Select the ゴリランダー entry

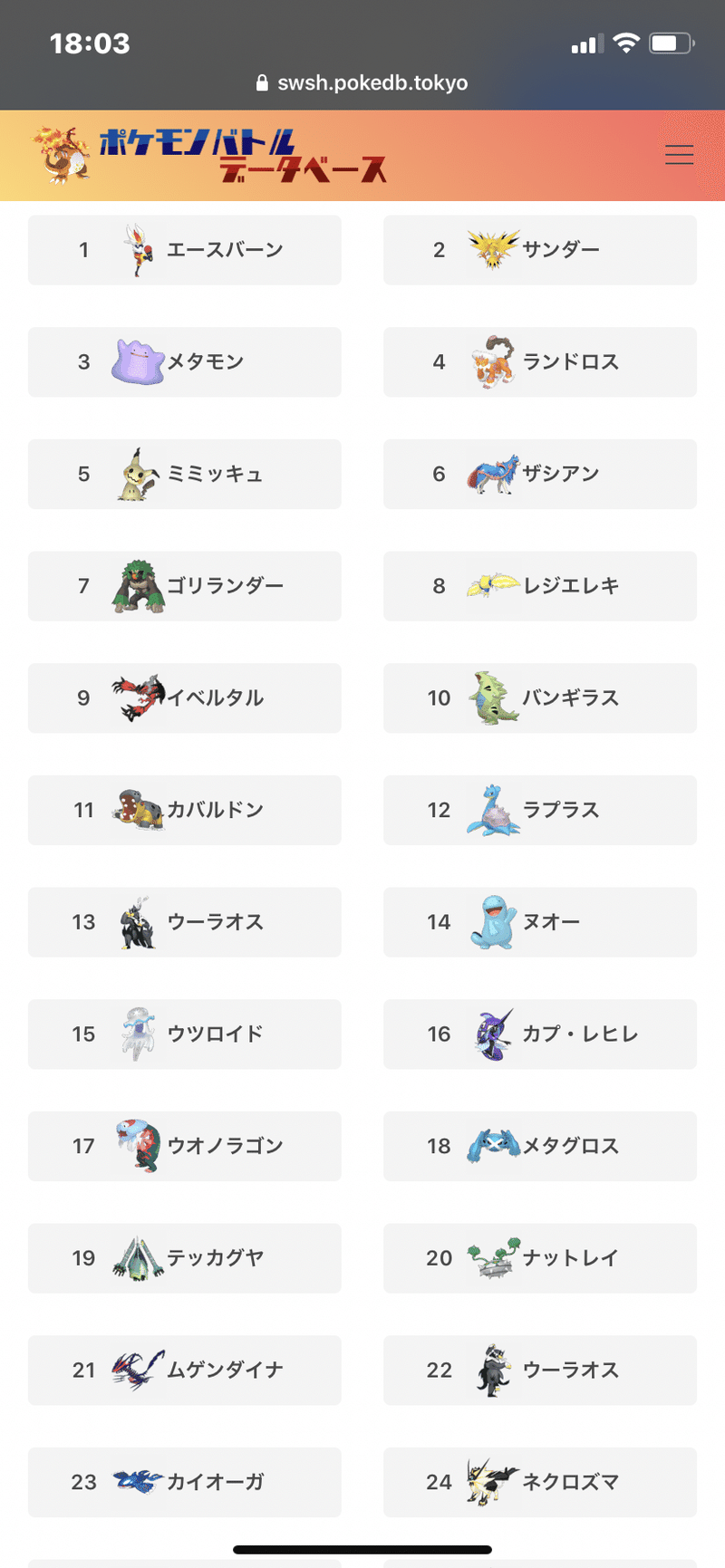pyautogui.click(x=185, y=586)
